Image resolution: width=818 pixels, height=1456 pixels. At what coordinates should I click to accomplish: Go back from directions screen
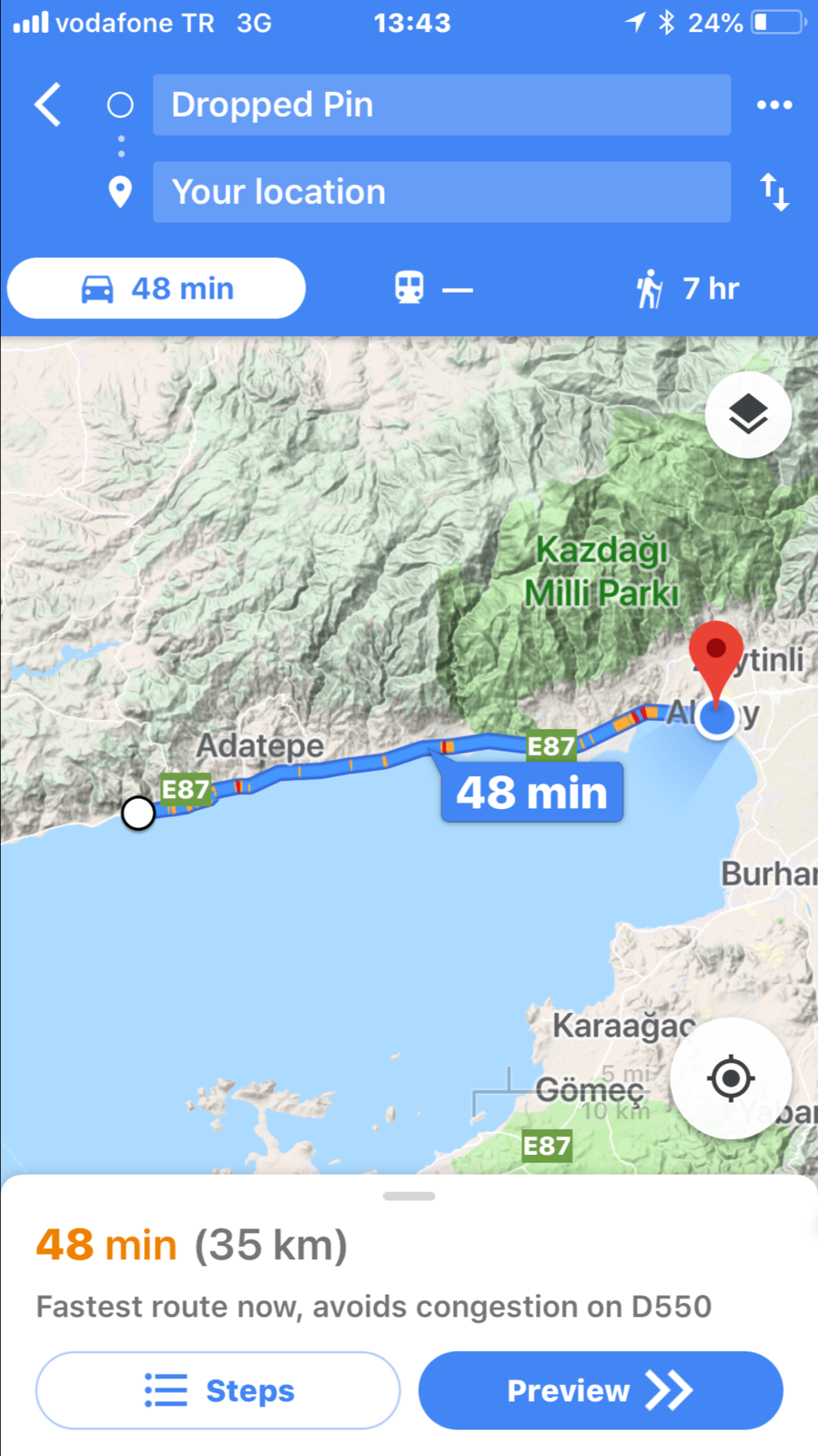pos(48,105)
